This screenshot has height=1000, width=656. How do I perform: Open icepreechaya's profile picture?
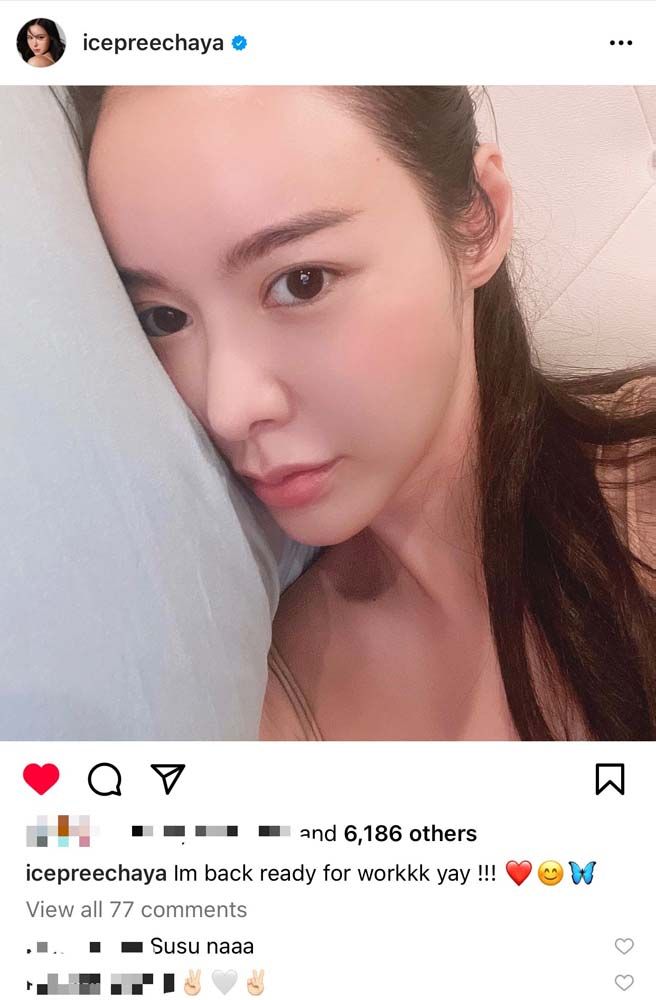coord(41,42)
